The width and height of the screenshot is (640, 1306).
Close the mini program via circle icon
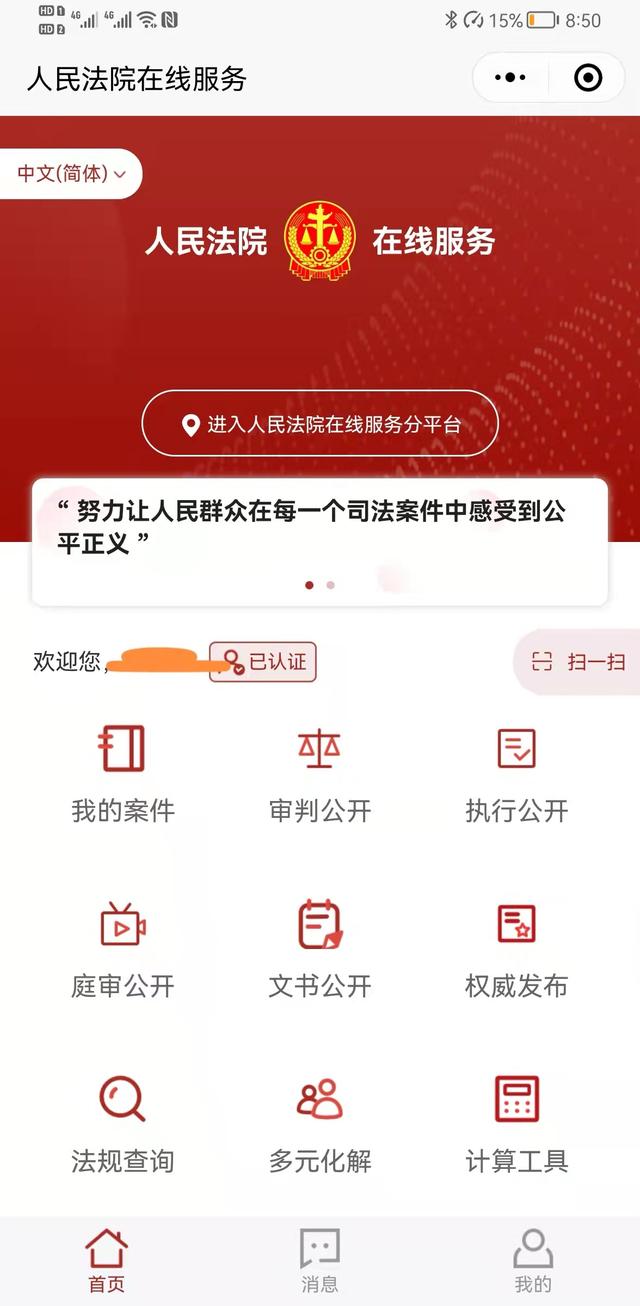[x=588, y=78]
